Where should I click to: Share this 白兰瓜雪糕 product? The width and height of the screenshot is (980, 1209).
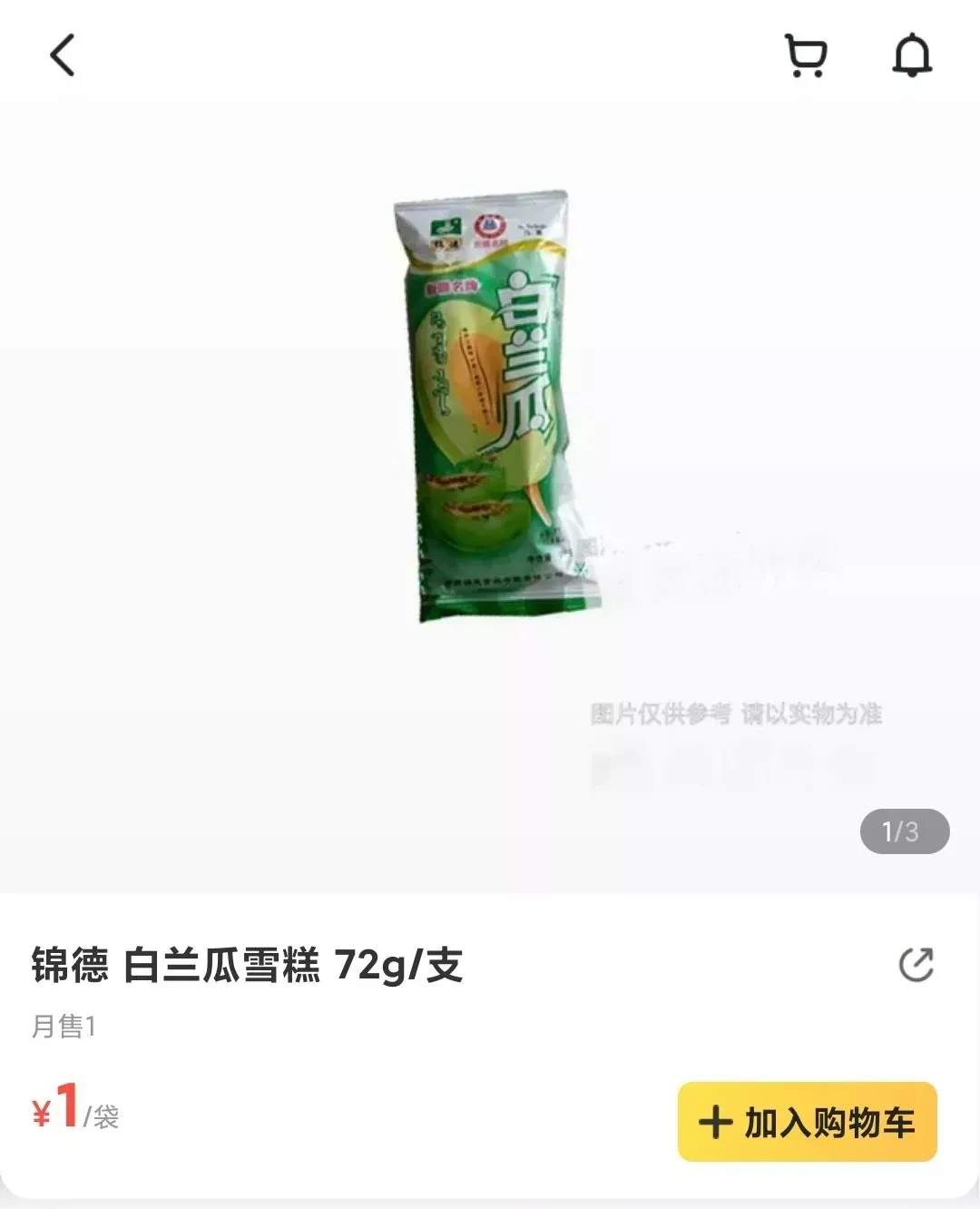[x=916, y=964]
